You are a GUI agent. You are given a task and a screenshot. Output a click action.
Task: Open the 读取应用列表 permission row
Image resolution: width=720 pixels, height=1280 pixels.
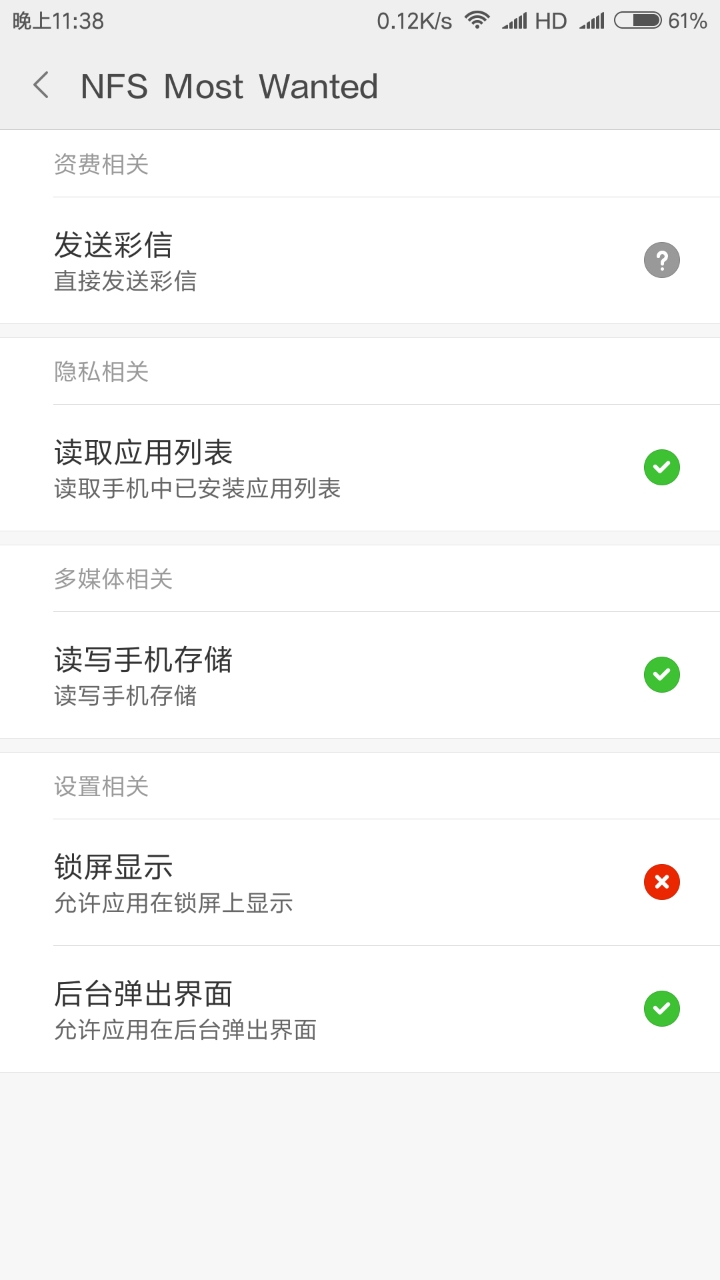pos(360,468)
